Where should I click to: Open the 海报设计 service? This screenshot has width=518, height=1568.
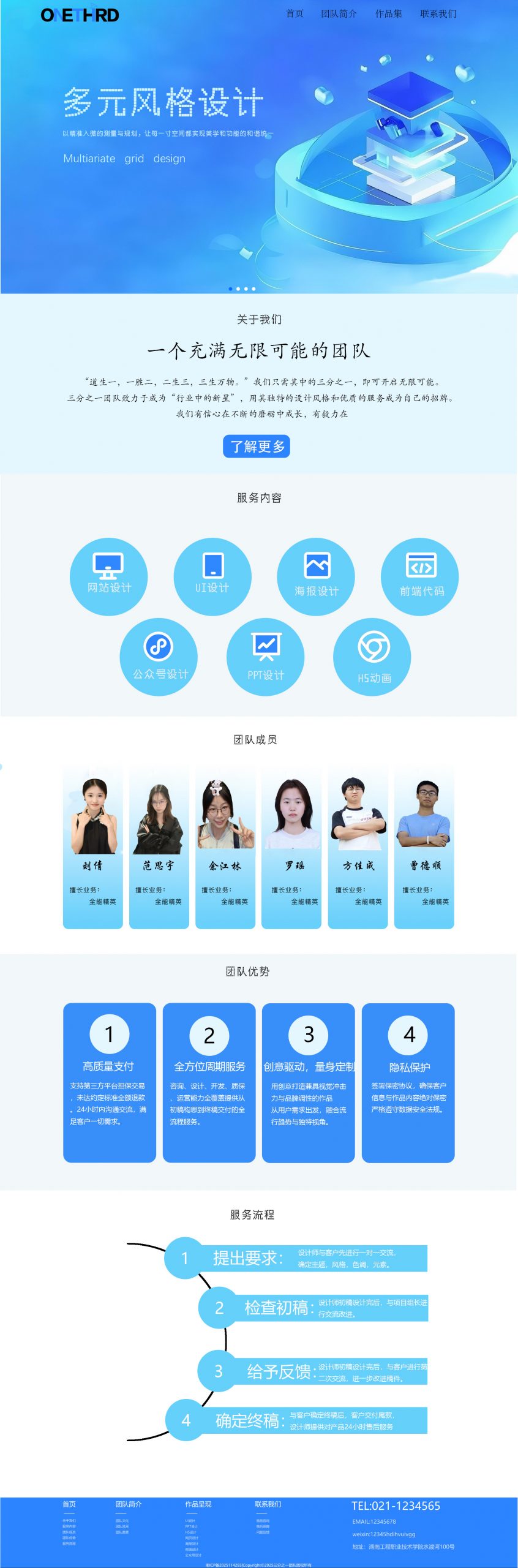pyautogui.click(x=316, y=576)
